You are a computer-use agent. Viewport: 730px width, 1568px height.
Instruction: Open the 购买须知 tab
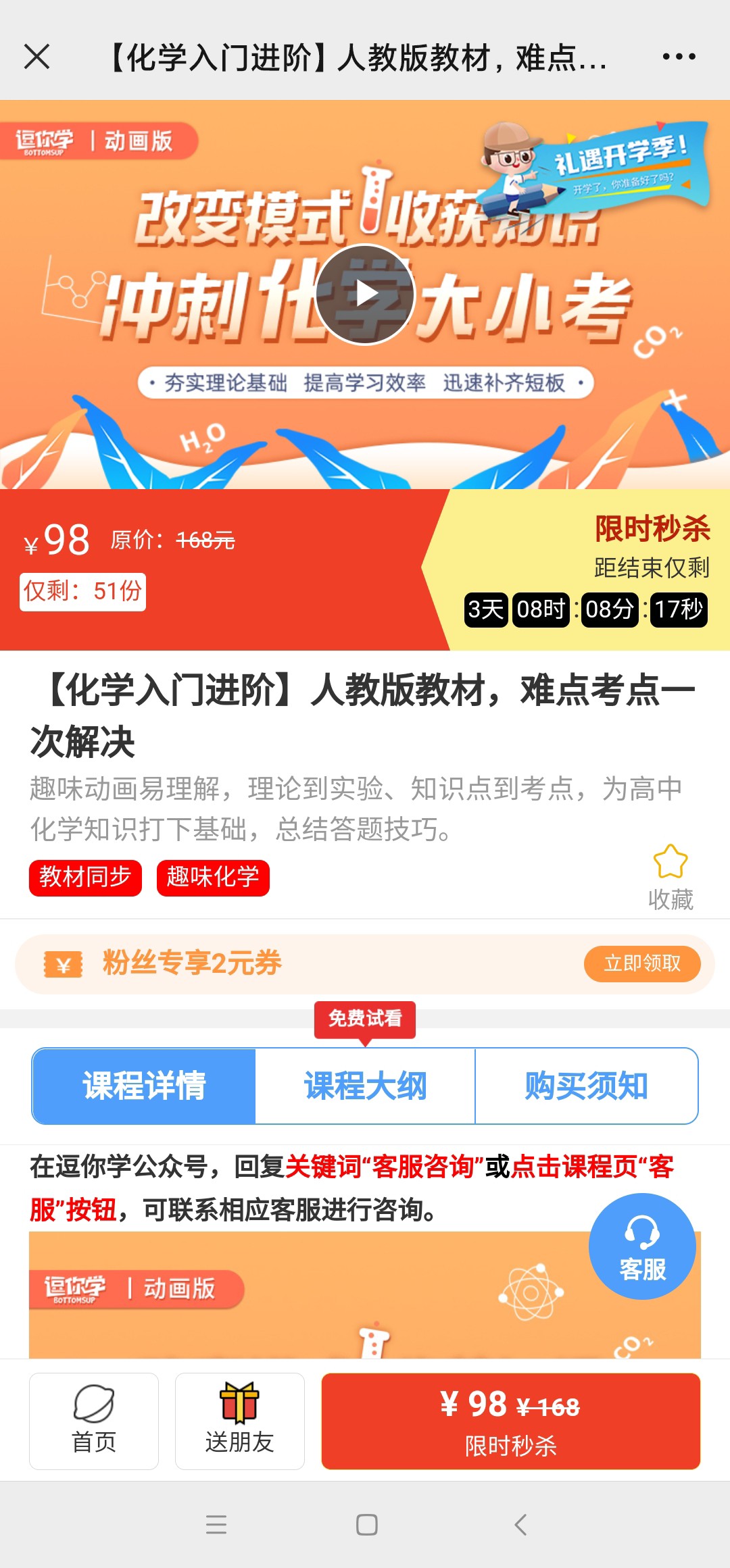[587, 1086]
